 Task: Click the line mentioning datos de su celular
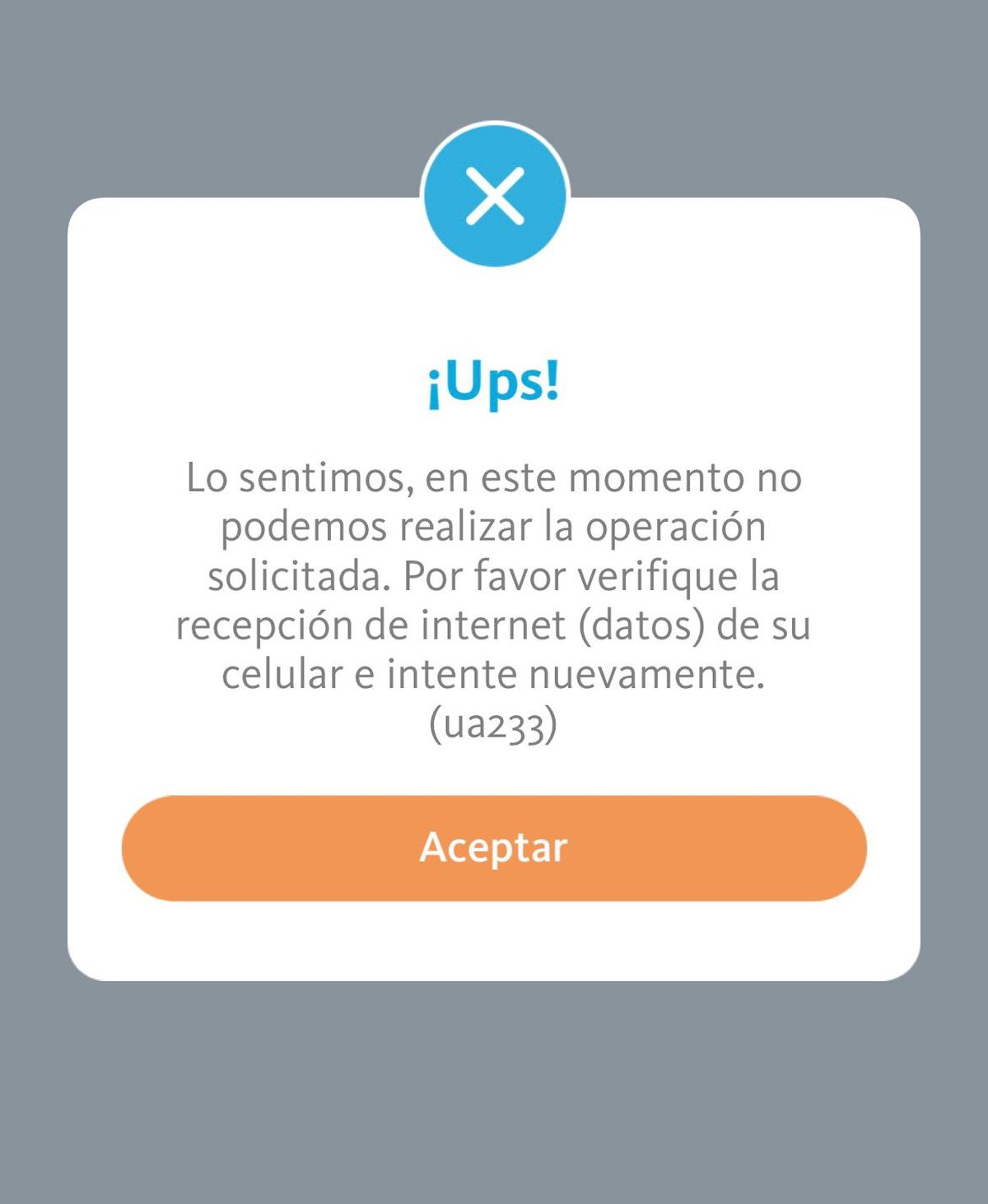coord(494,627)
